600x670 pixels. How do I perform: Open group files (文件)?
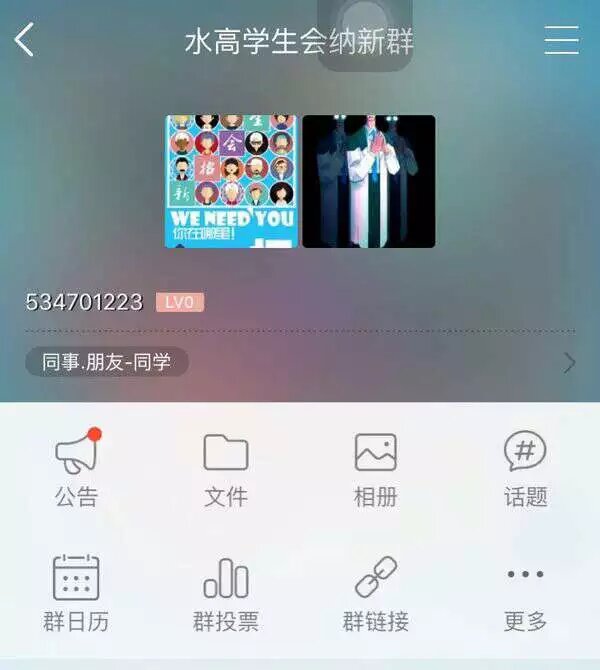(x=226, y=468)
